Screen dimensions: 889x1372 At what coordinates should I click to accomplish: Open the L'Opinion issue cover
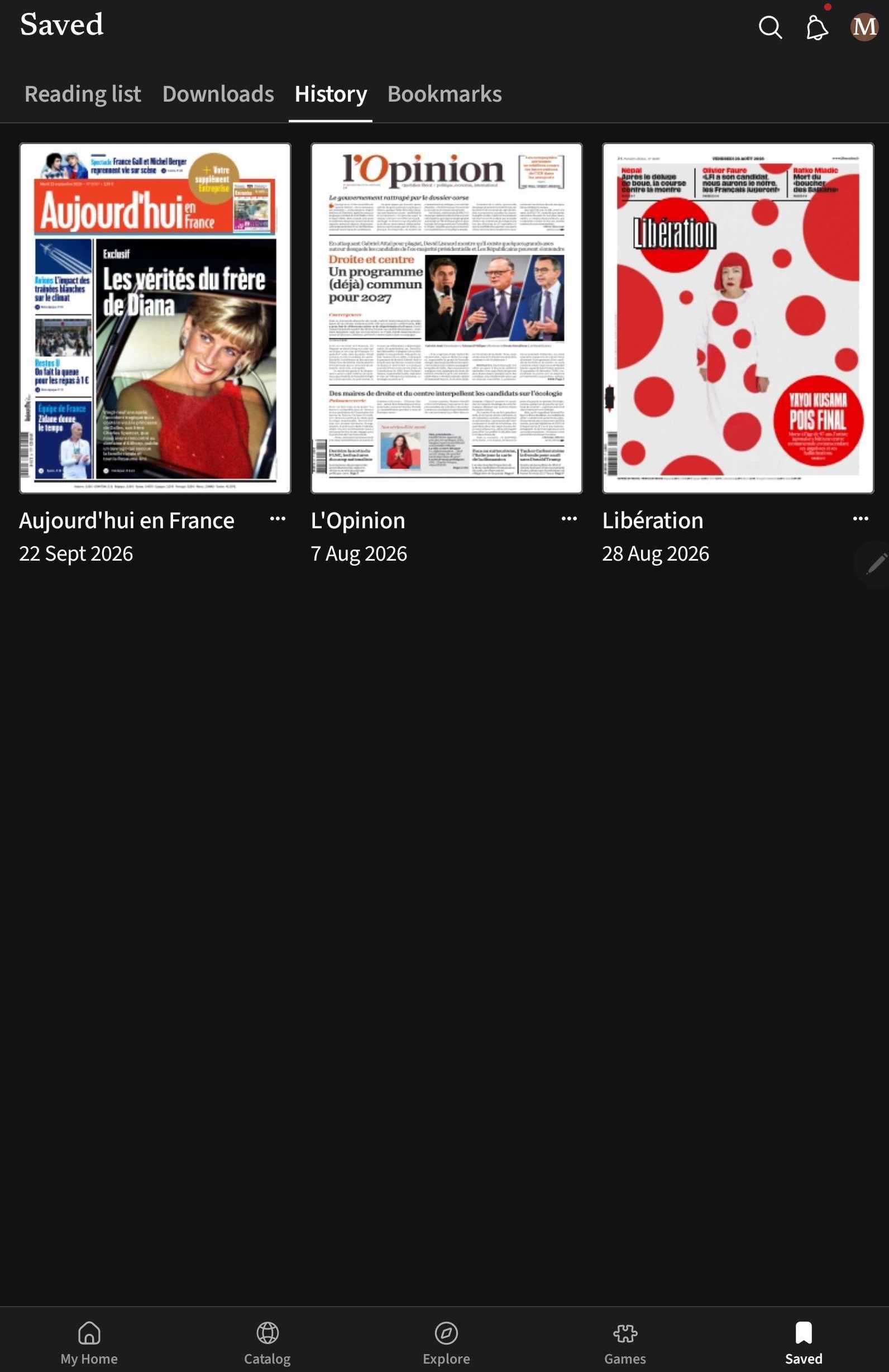[x=447, y=318]
